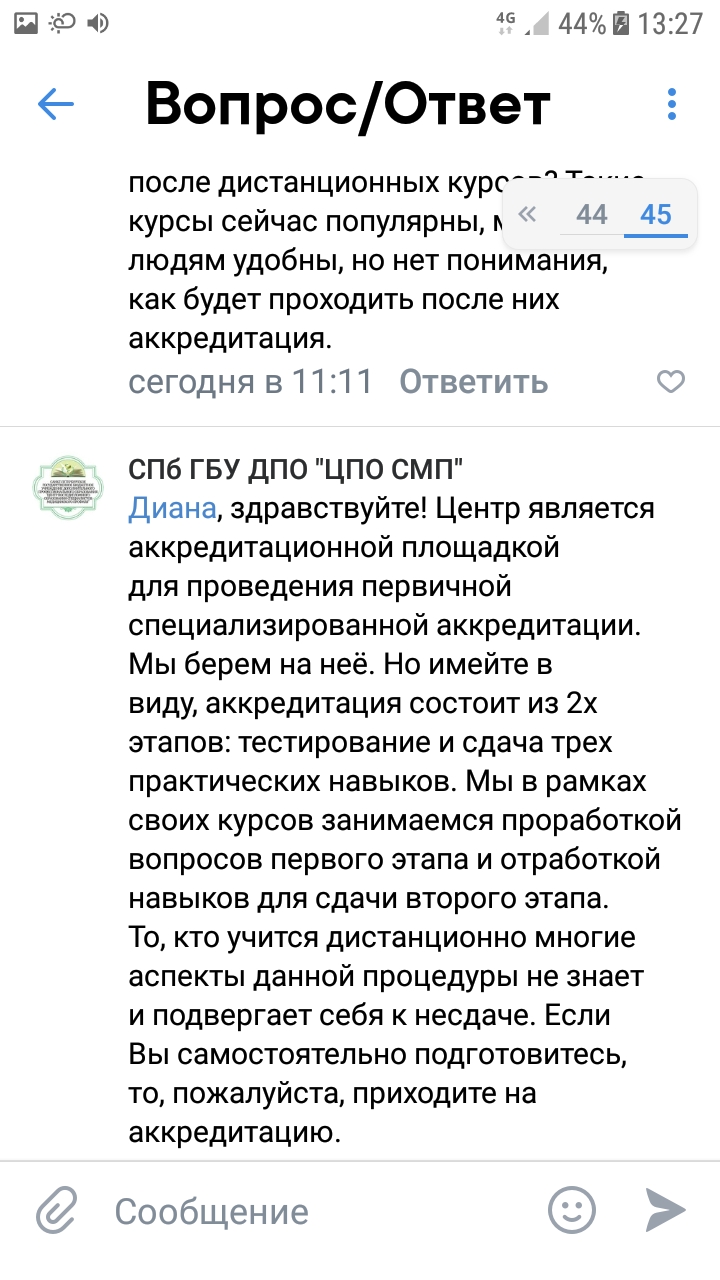This screenshot has height=1280, width=720.
Task: Jump to first page with double arrow
Action: (x=528, y=213)
